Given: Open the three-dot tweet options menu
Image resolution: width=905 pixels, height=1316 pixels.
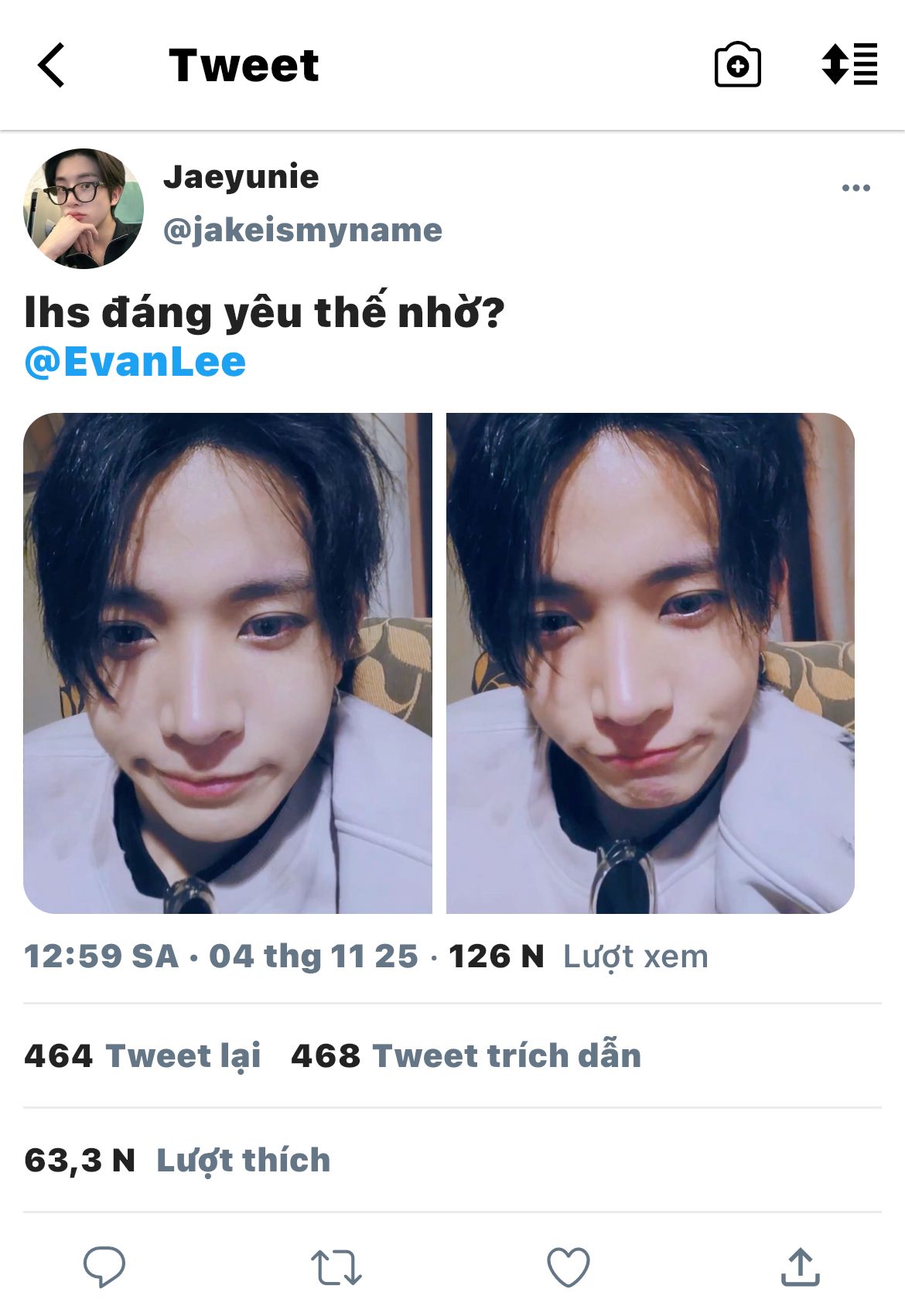Looking at the screenshot, I should click(x=856, y=188).
